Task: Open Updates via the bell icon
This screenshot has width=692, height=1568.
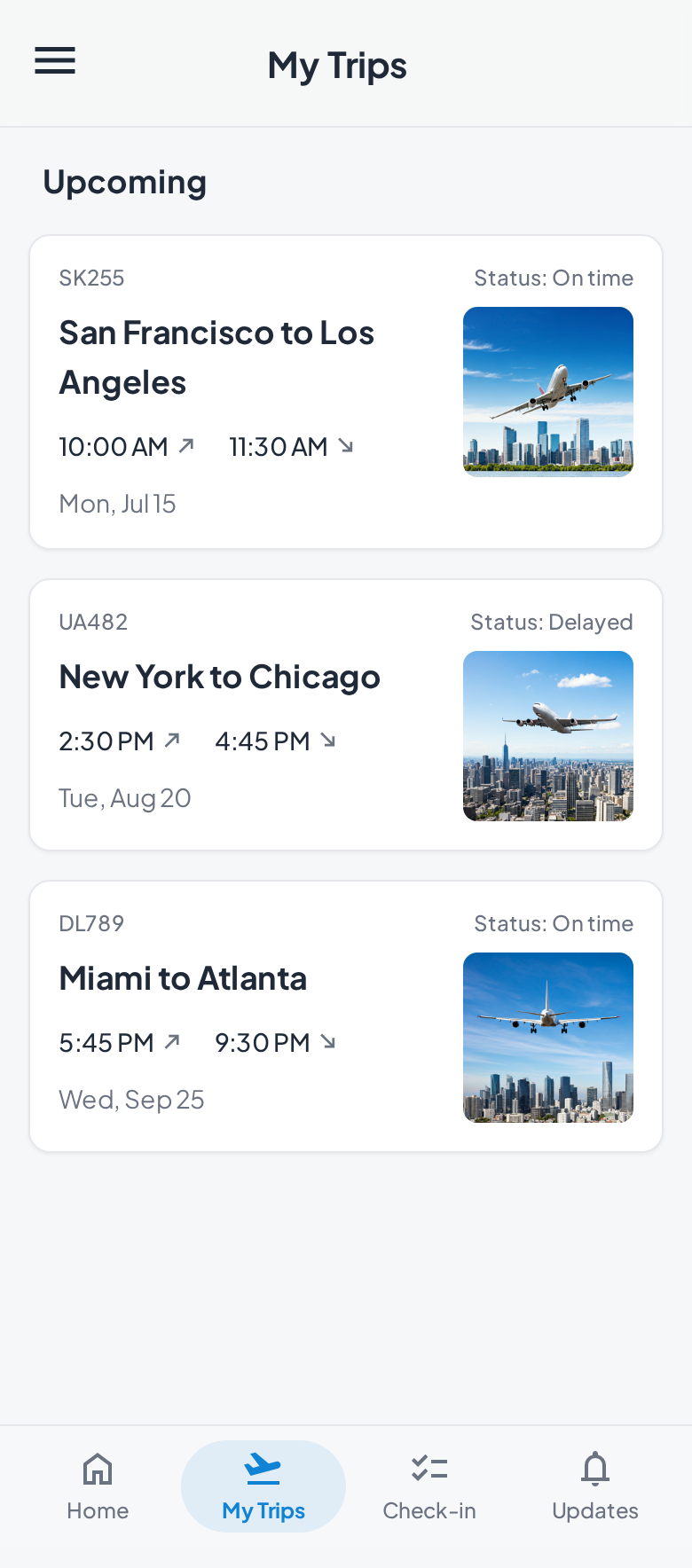Action: coord(595,1468)
